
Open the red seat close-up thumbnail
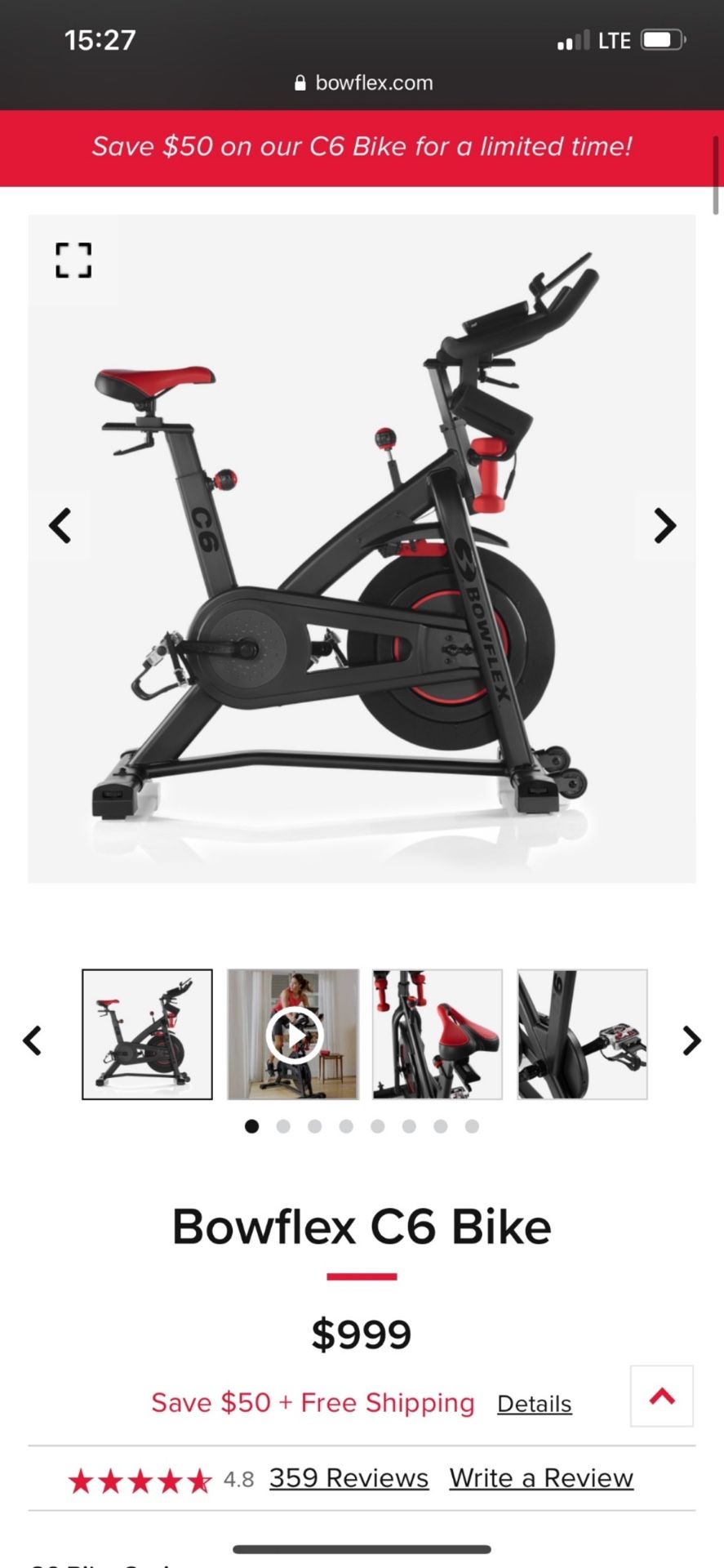click(437, 1034)
